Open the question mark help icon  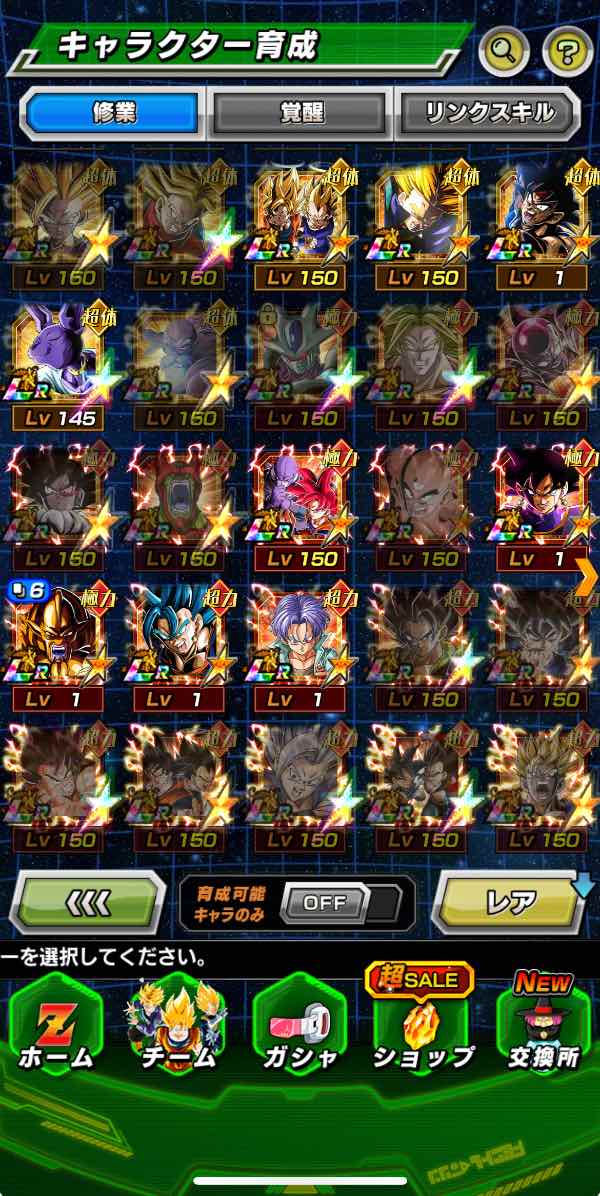pyautogui.click(x=567, y=51)
